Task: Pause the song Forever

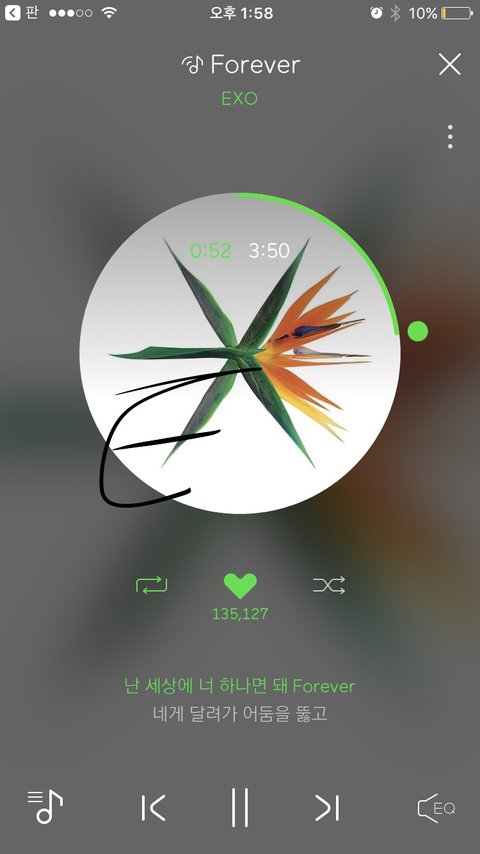Action: [x=240, y=807]
